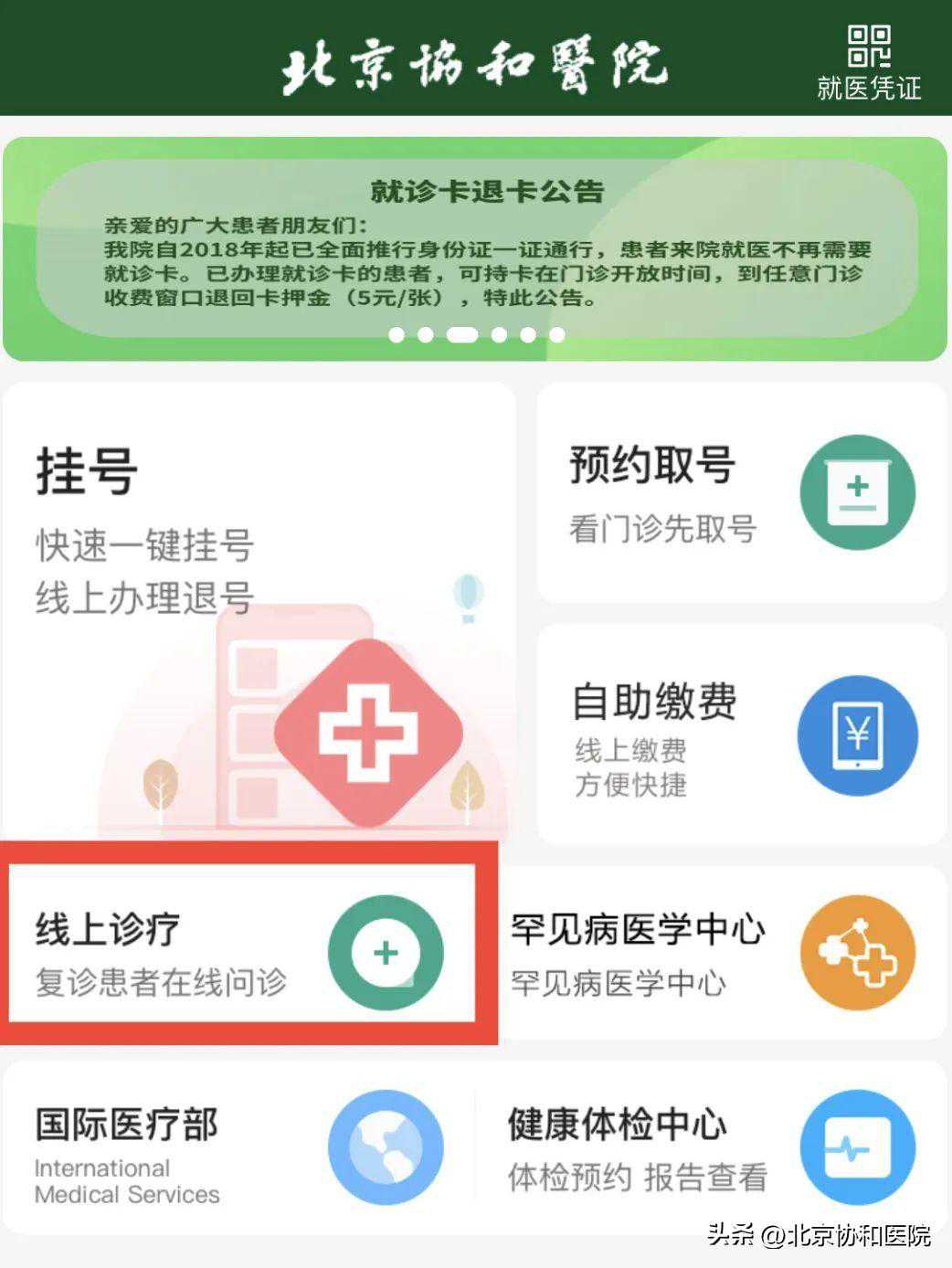
Task: Open the 就诊卡退卡公告 banner
Action: pyautogui.click(x=475, y=248)
